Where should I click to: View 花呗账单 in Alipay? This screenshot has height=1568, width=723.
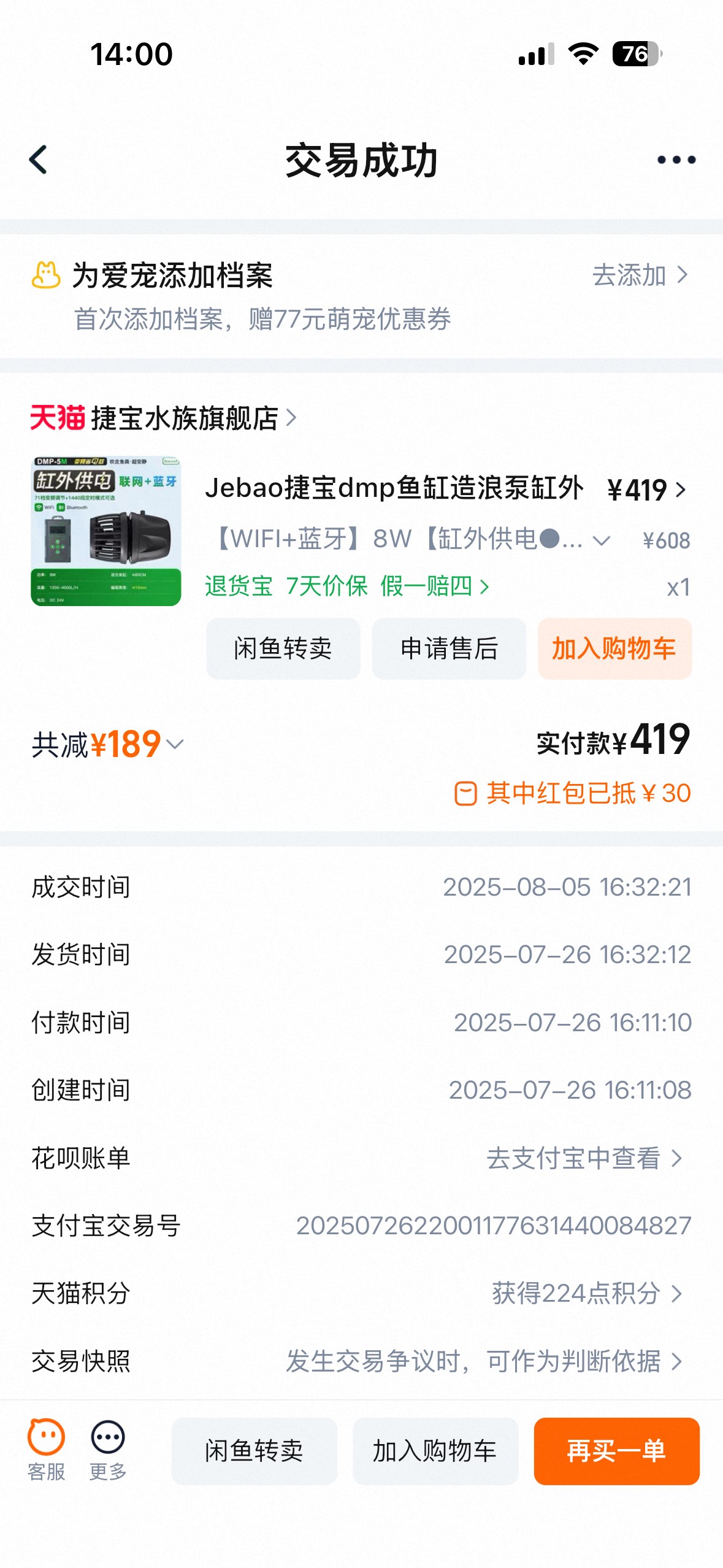point(584,1158)
